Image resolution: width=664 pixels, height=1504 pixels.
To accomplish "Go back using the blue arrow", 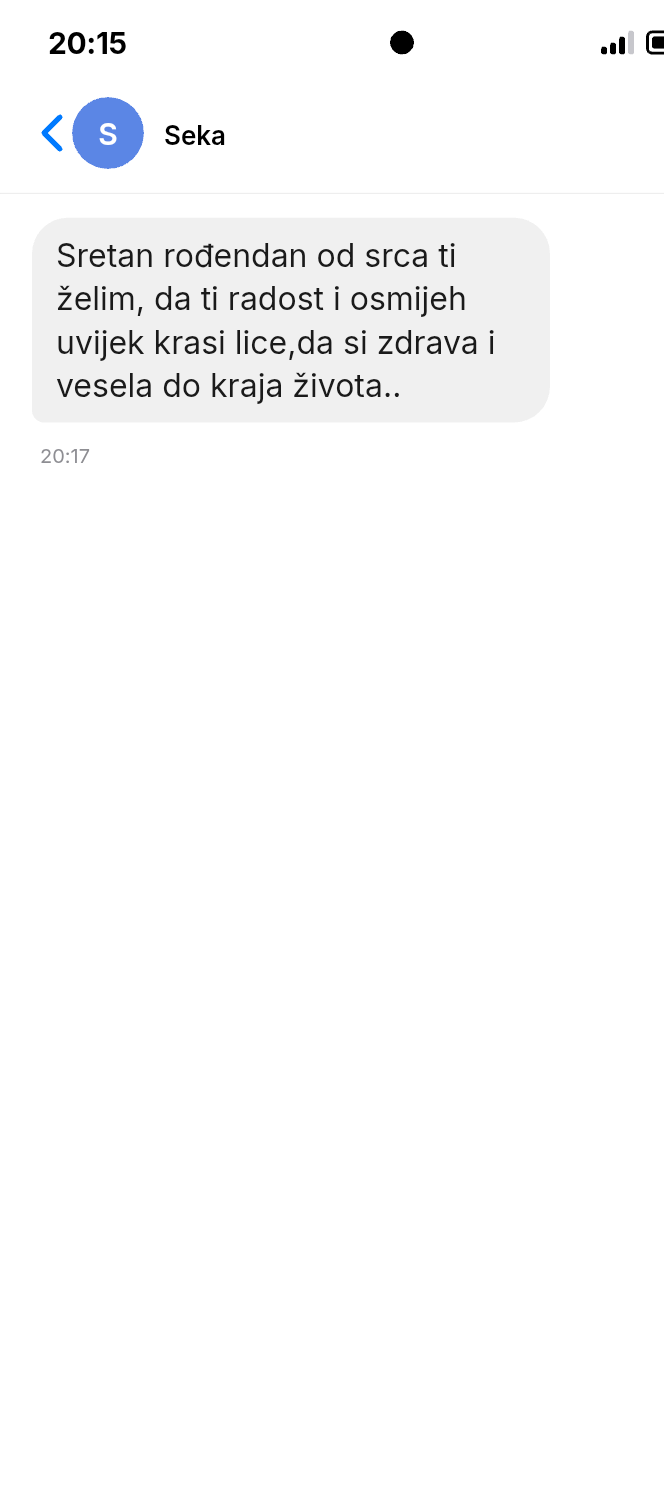I will pos(52,133).
